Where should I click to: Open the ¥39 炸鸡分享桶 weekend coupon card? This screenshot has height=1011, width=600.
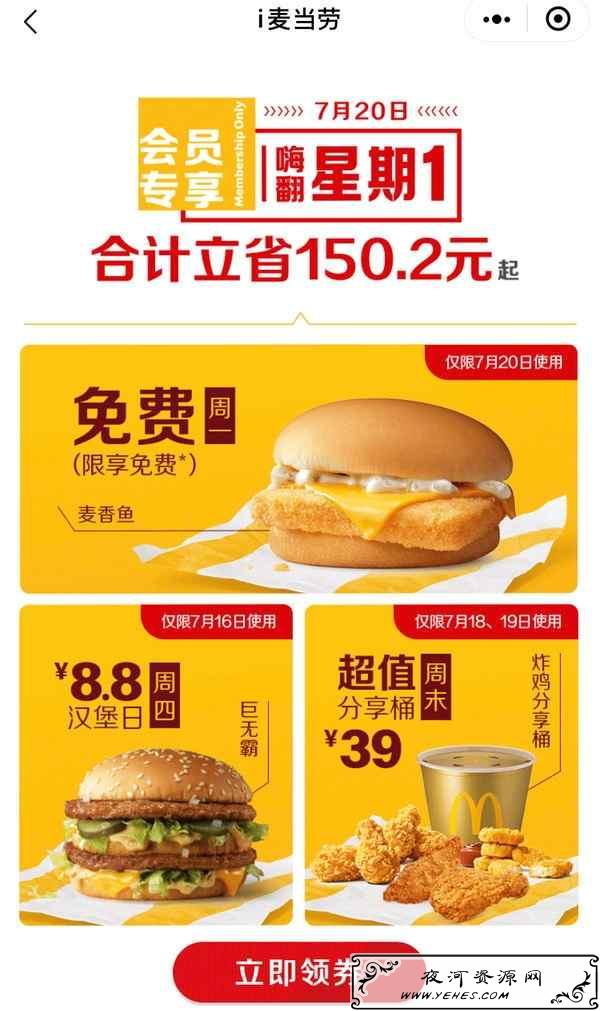click(x=441, y=765)
